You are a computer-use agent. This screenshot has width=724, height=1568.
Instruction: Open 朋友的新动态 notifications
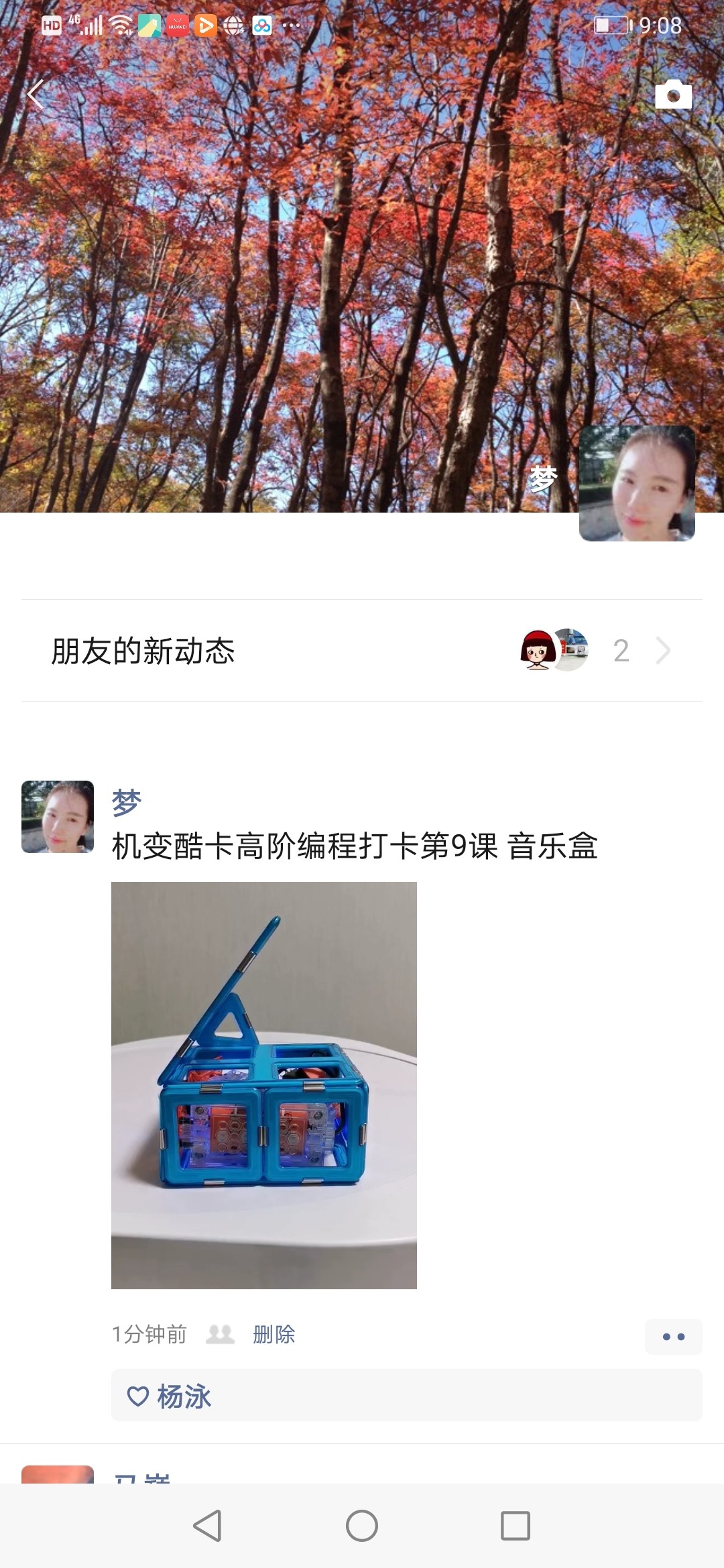pos(362,651)
